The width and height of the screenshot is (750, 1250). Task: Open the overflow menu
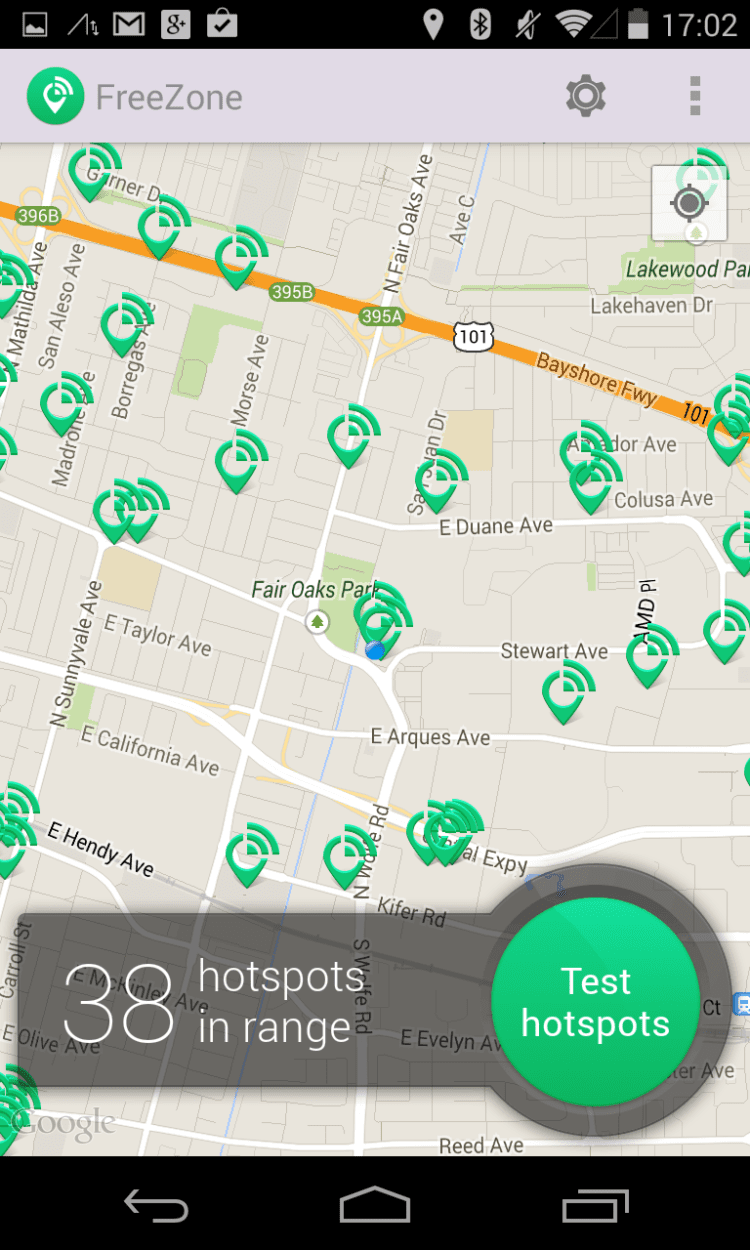tap(695, 97)
